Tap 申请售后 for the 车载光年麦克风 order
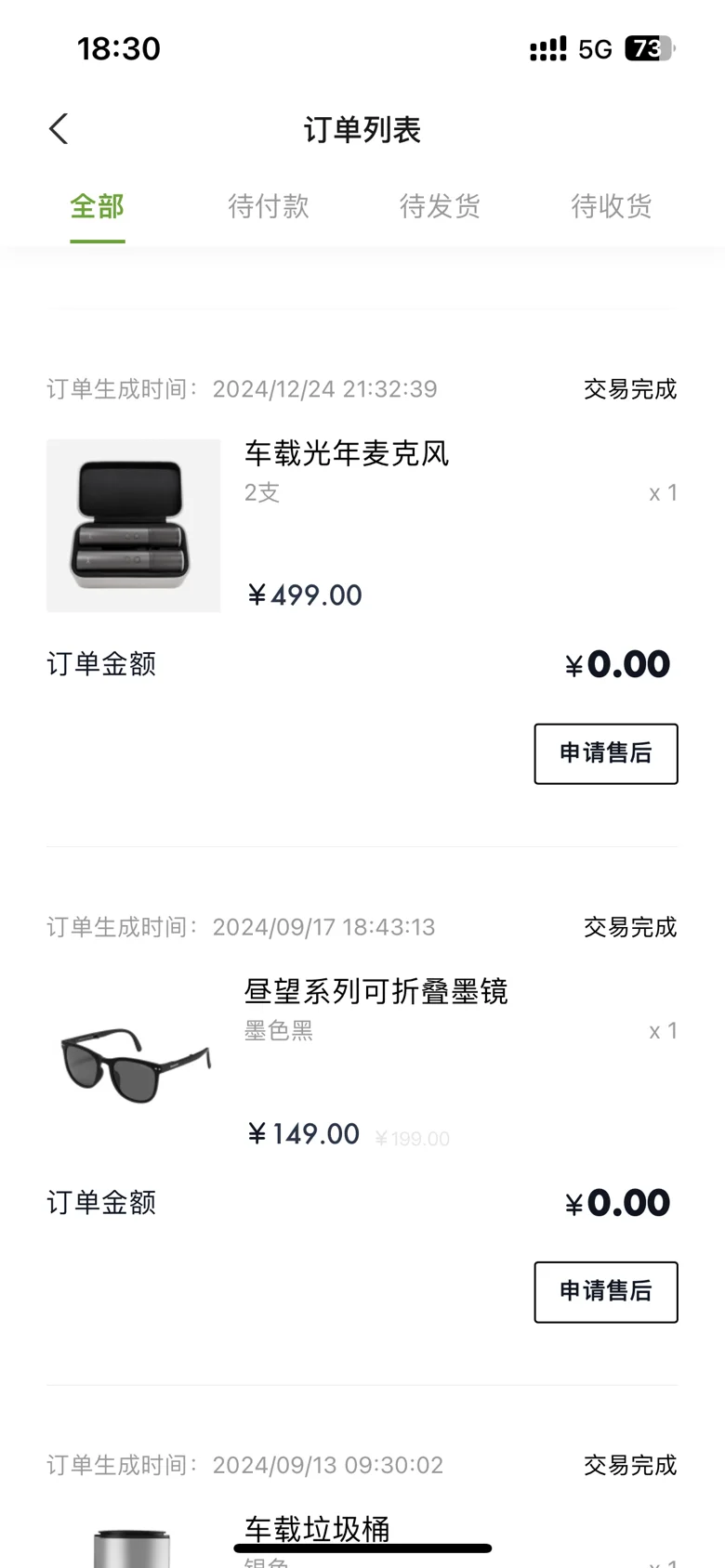The image size is (725, 1568). click(x=606, y=753)
